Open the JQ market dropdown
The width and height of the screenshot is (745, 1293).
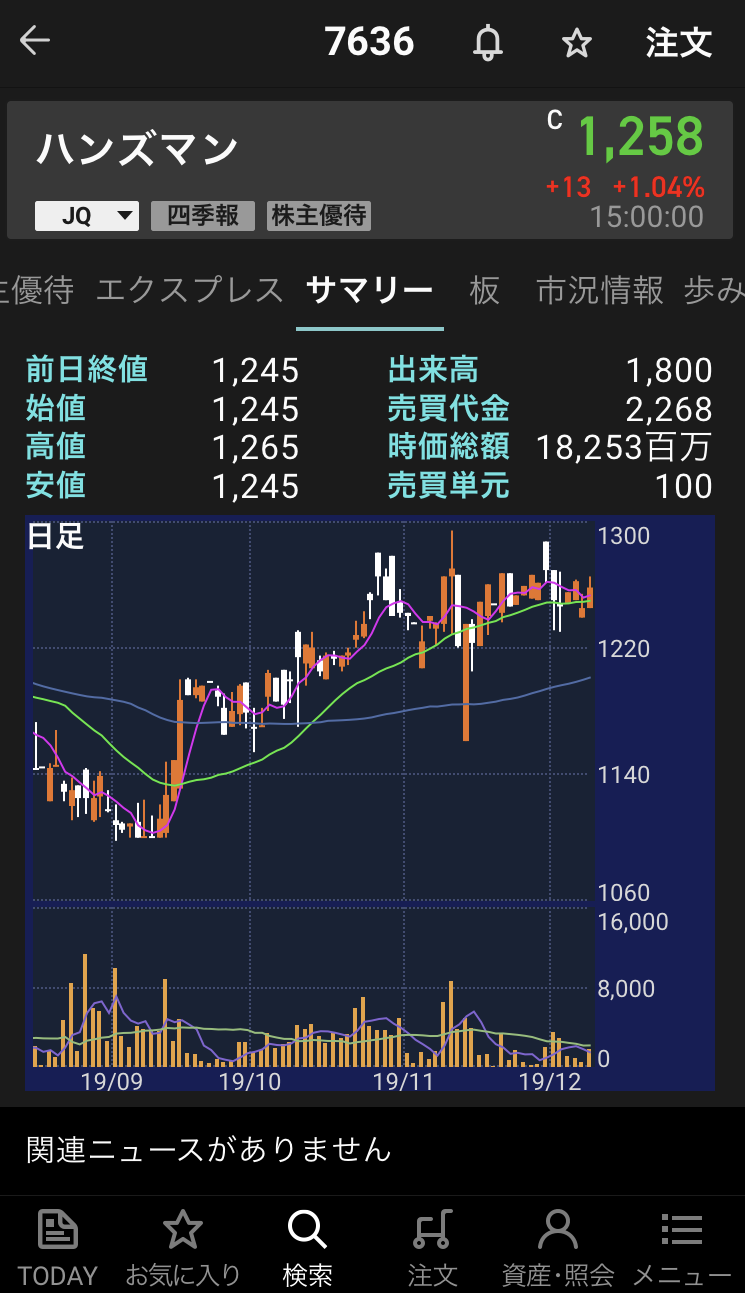87,216
